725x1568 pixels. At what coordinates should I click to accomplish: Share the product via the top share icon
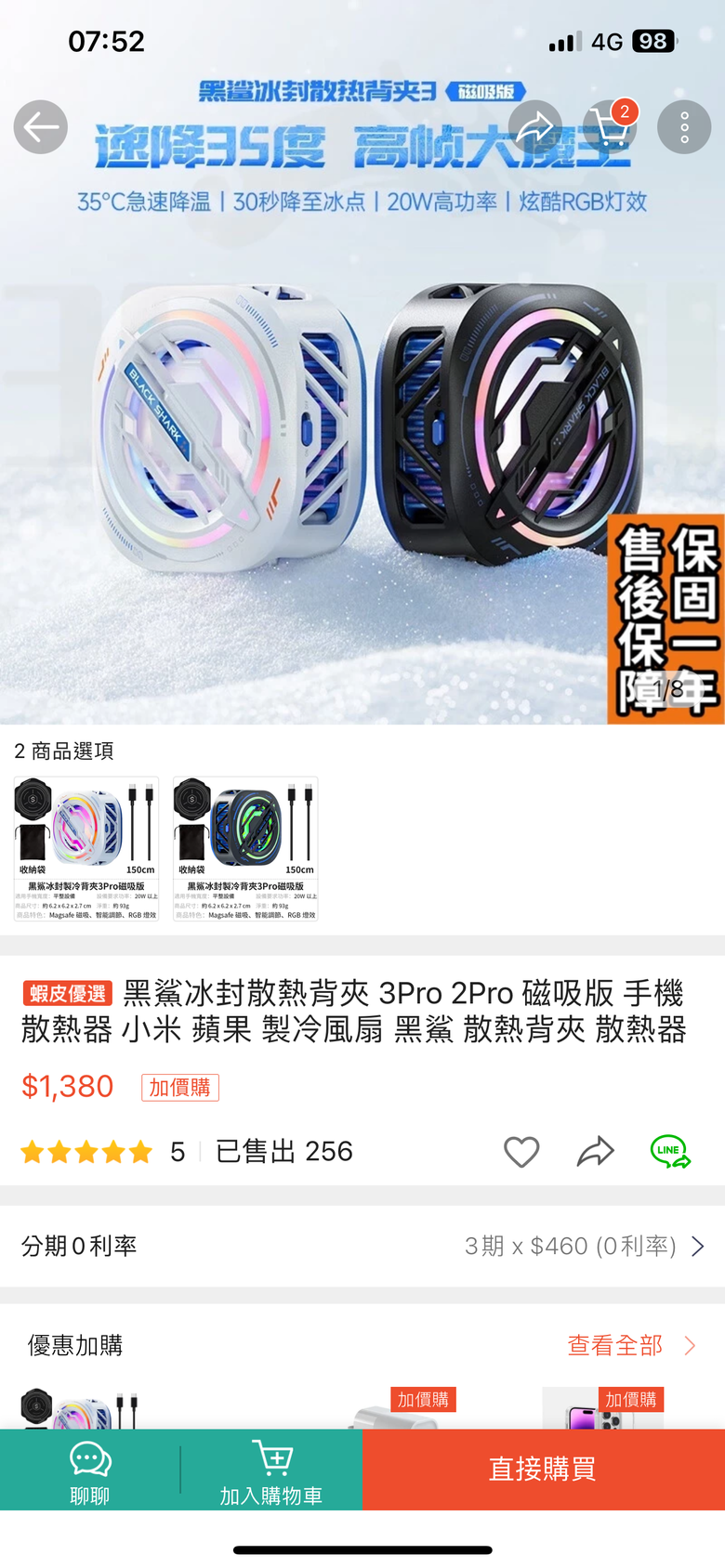click(x=536, y=126)
